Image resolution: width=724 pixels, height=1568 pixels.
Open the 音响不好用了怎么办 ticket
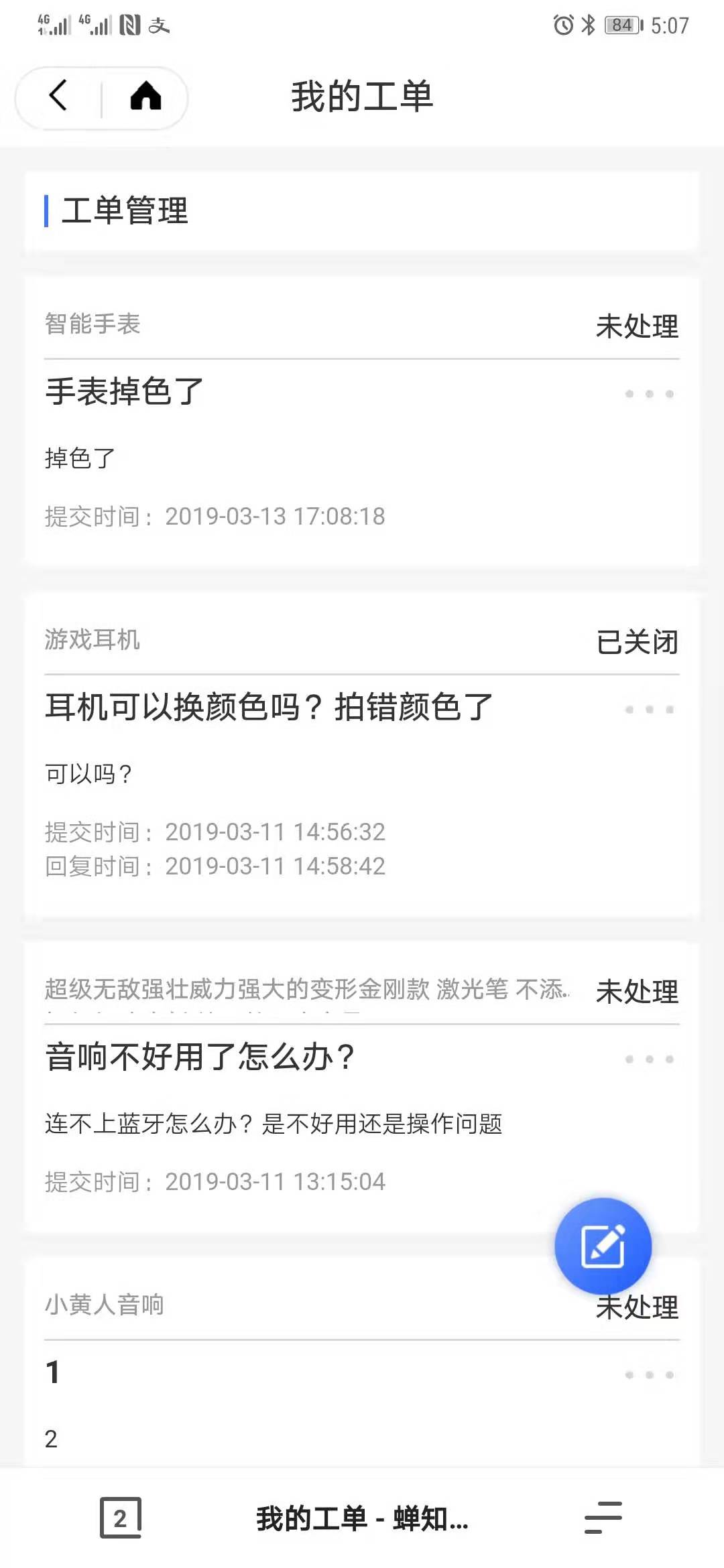click(362, 1088)
